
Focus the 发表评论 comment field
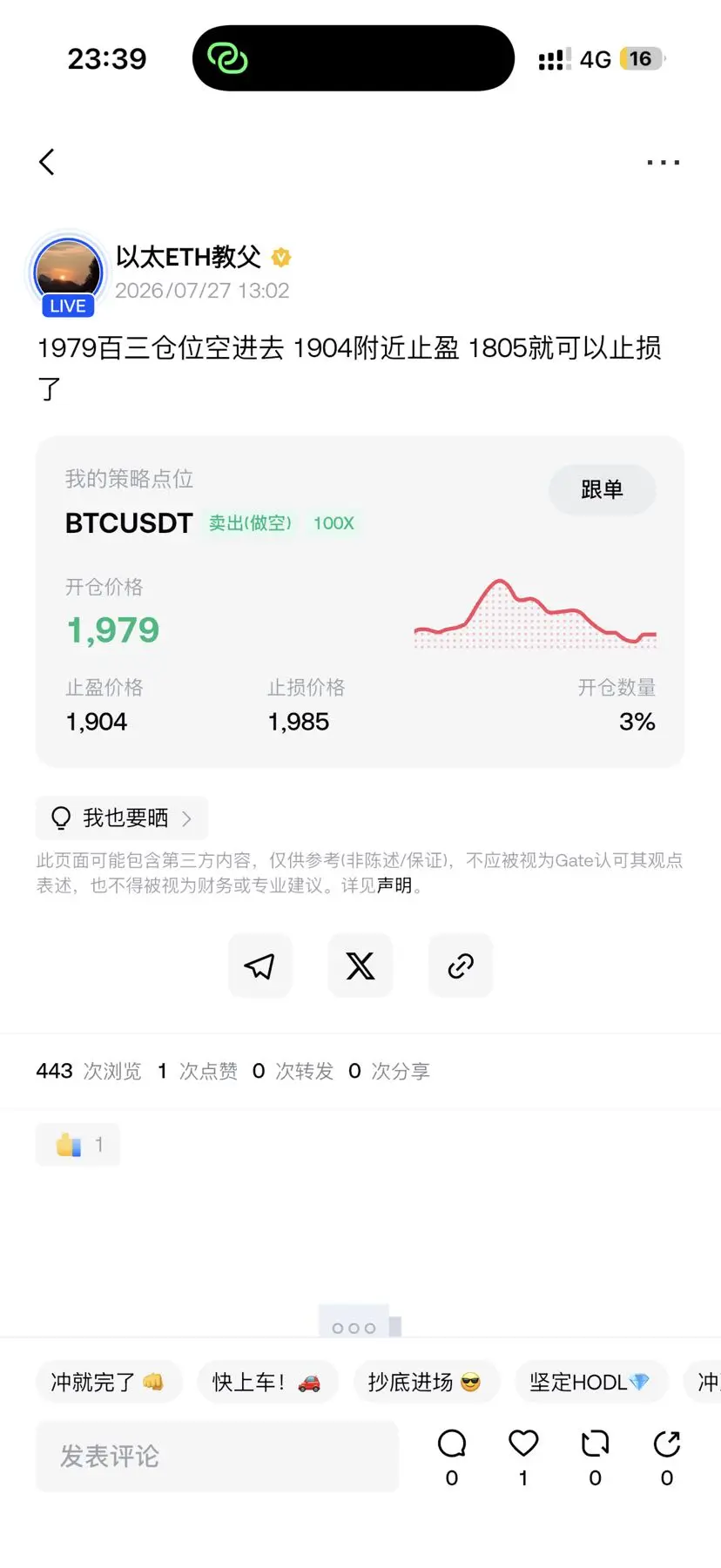(217, 1457)
